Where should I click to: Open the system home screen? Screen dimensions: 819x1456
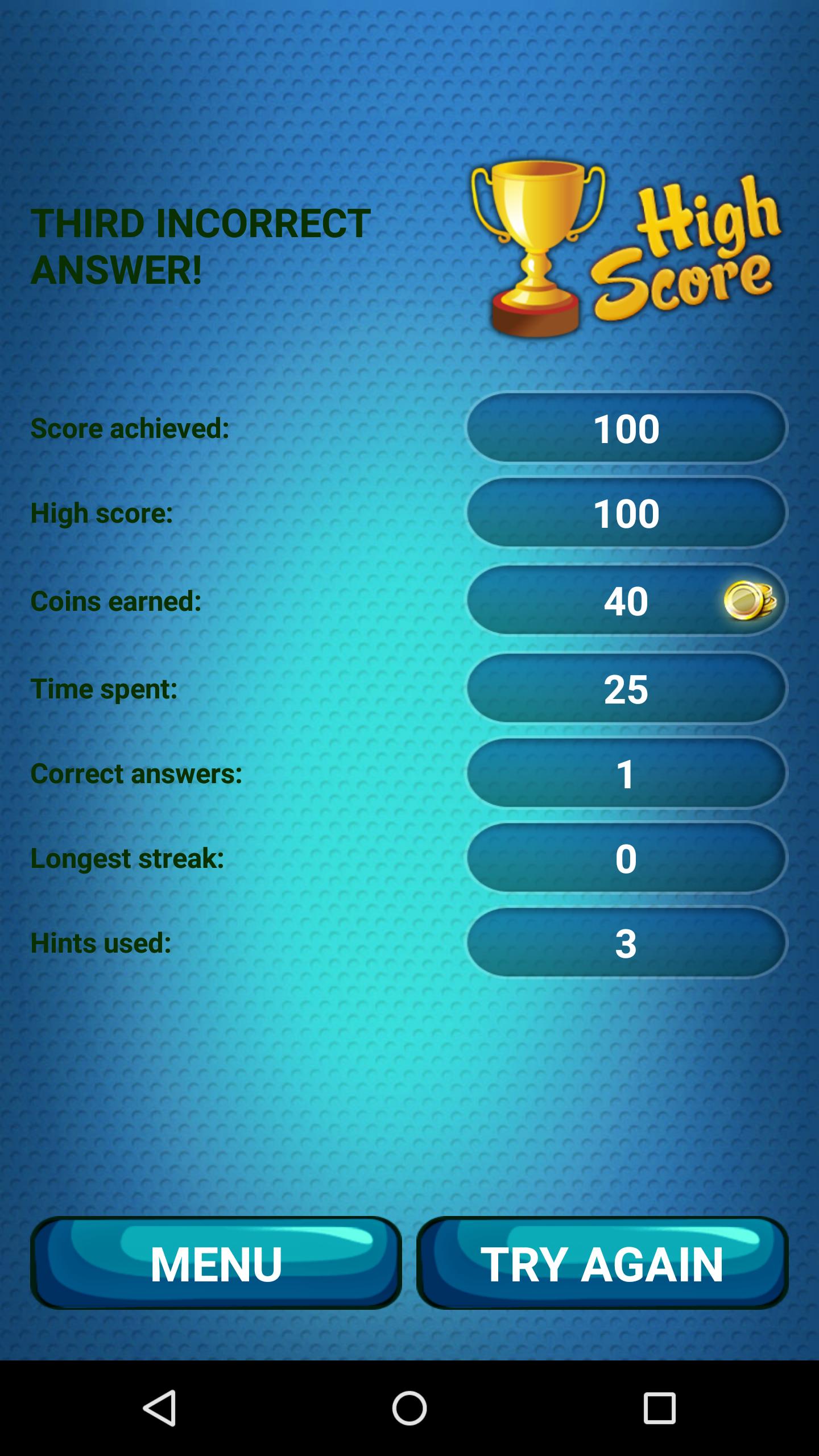(x=409, y=1408)
